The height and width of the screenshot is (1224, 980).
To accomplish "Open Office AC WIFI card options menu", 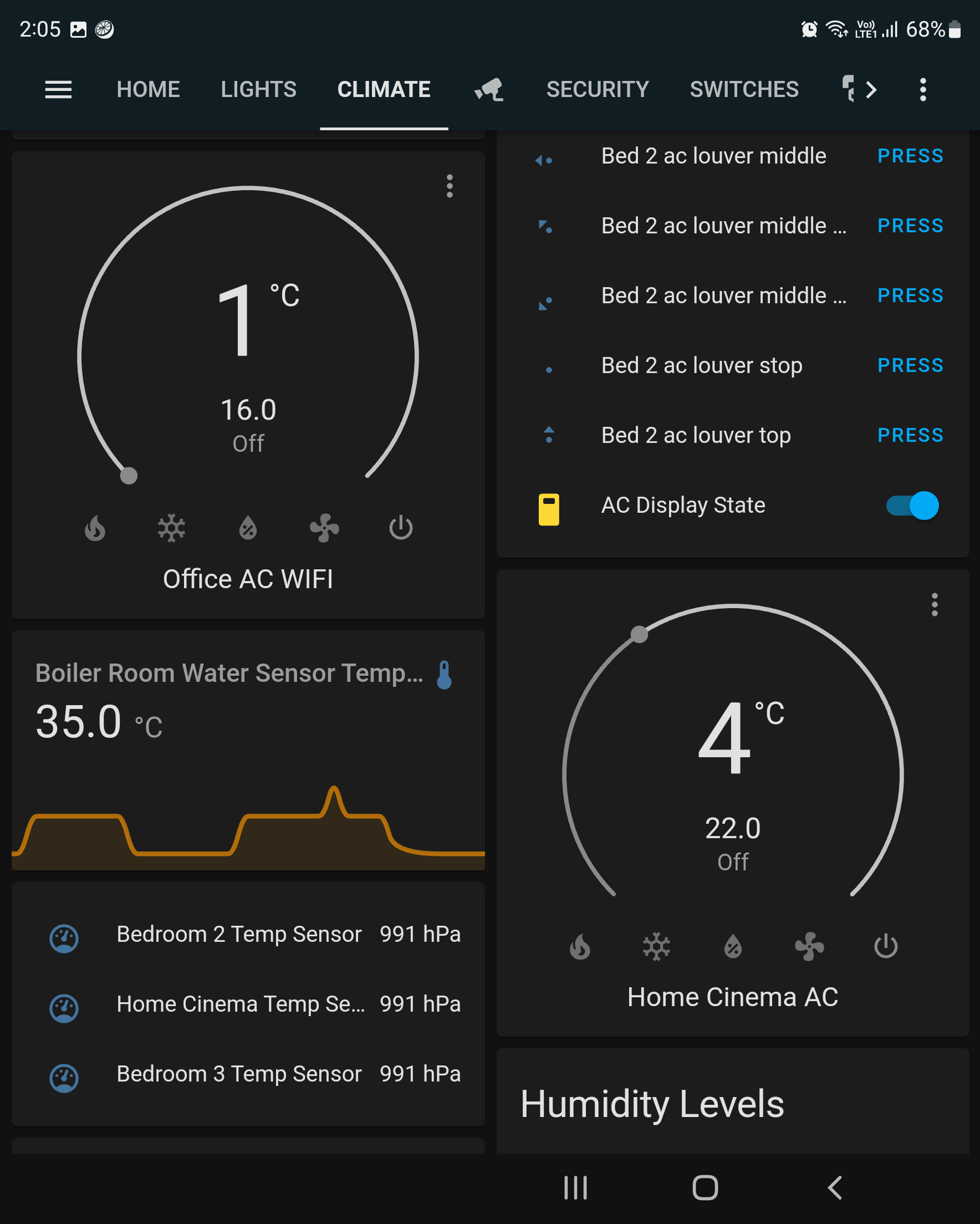I will pos(450,186).
